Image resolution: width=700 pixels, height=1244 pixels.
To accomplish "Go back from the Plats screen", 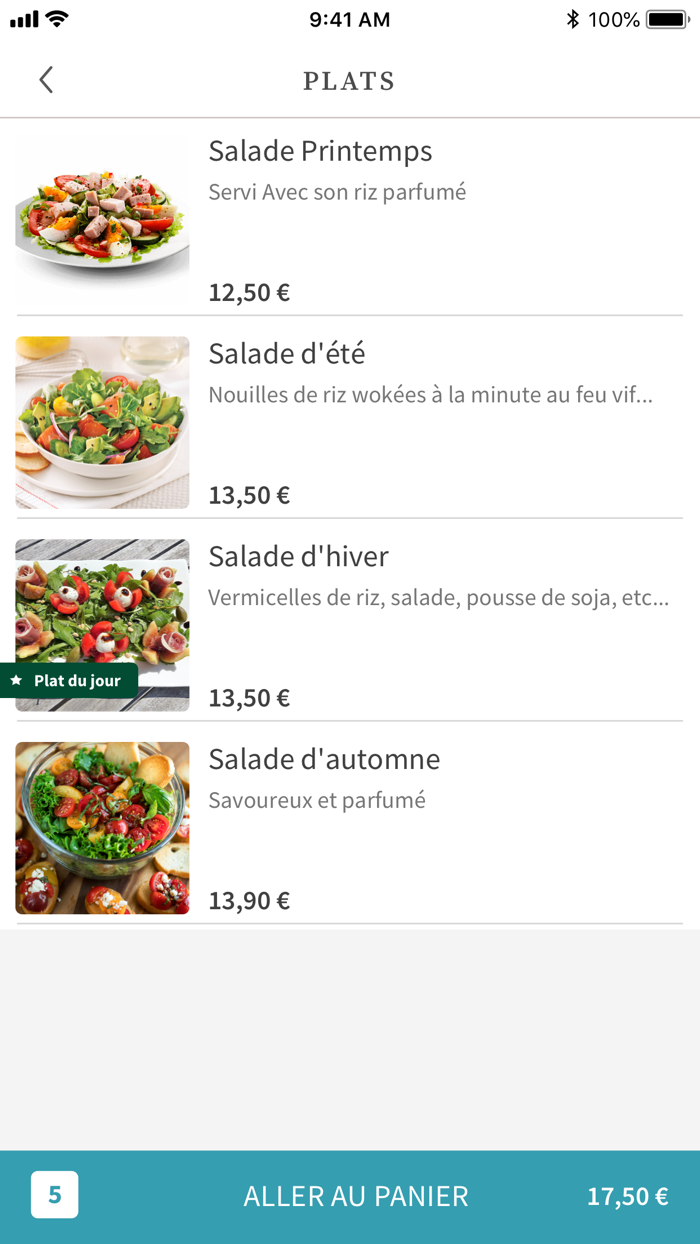I will click(46, 80).
